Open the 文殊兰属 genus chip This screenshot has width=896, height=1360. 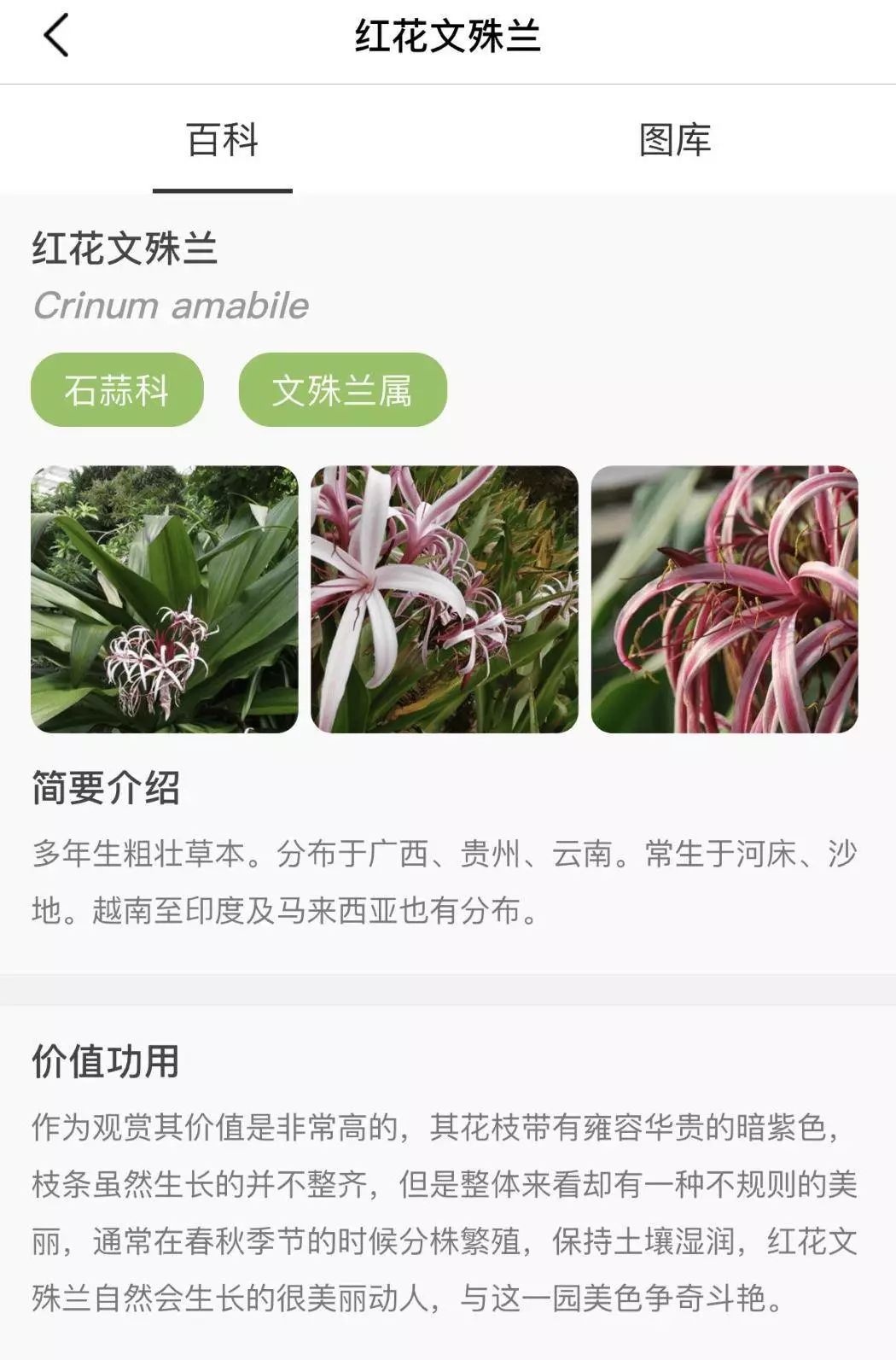tap(342, 390)
